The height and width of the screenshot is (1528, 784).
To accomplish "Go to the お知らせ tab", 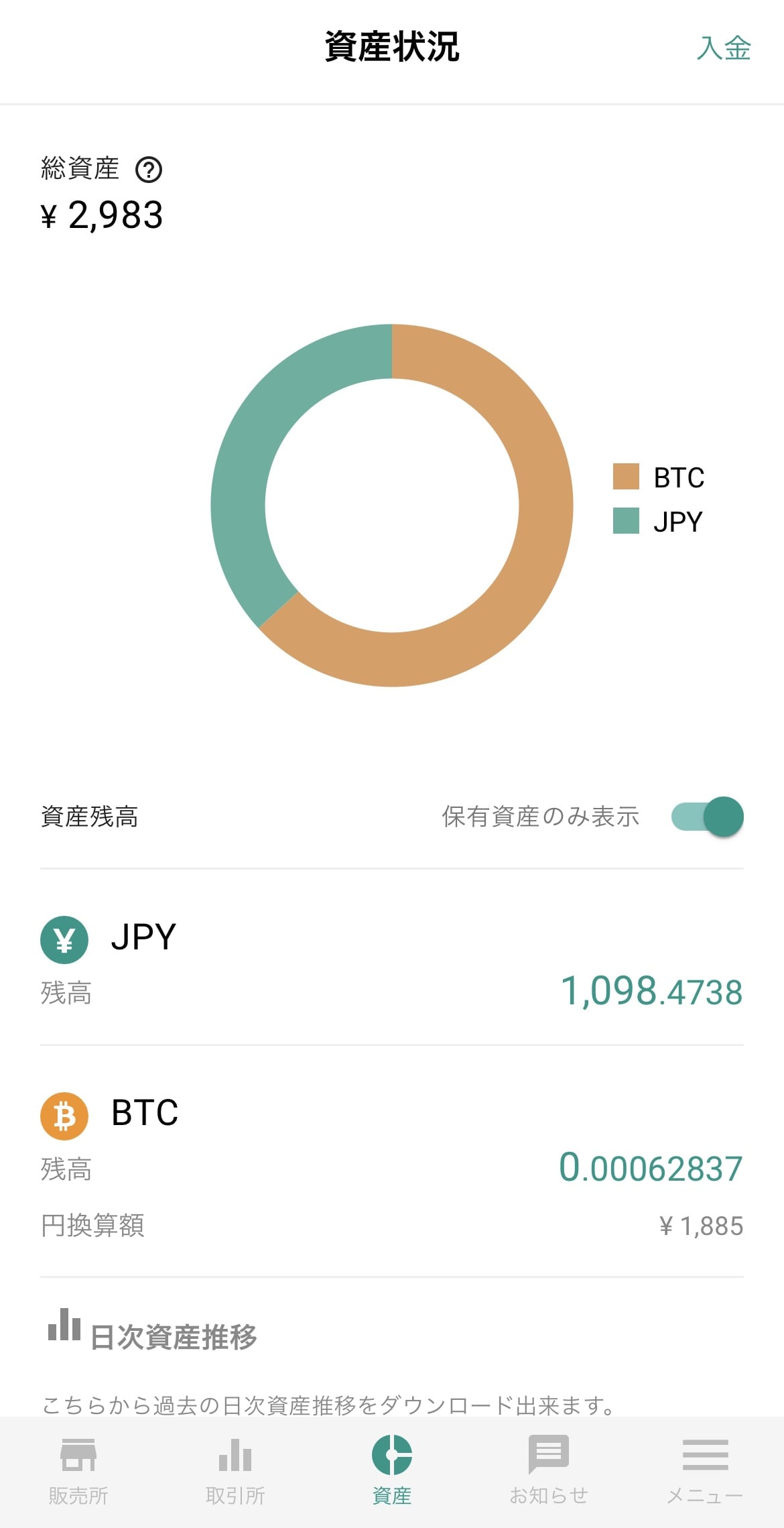I will click(x=549, y=1471).
